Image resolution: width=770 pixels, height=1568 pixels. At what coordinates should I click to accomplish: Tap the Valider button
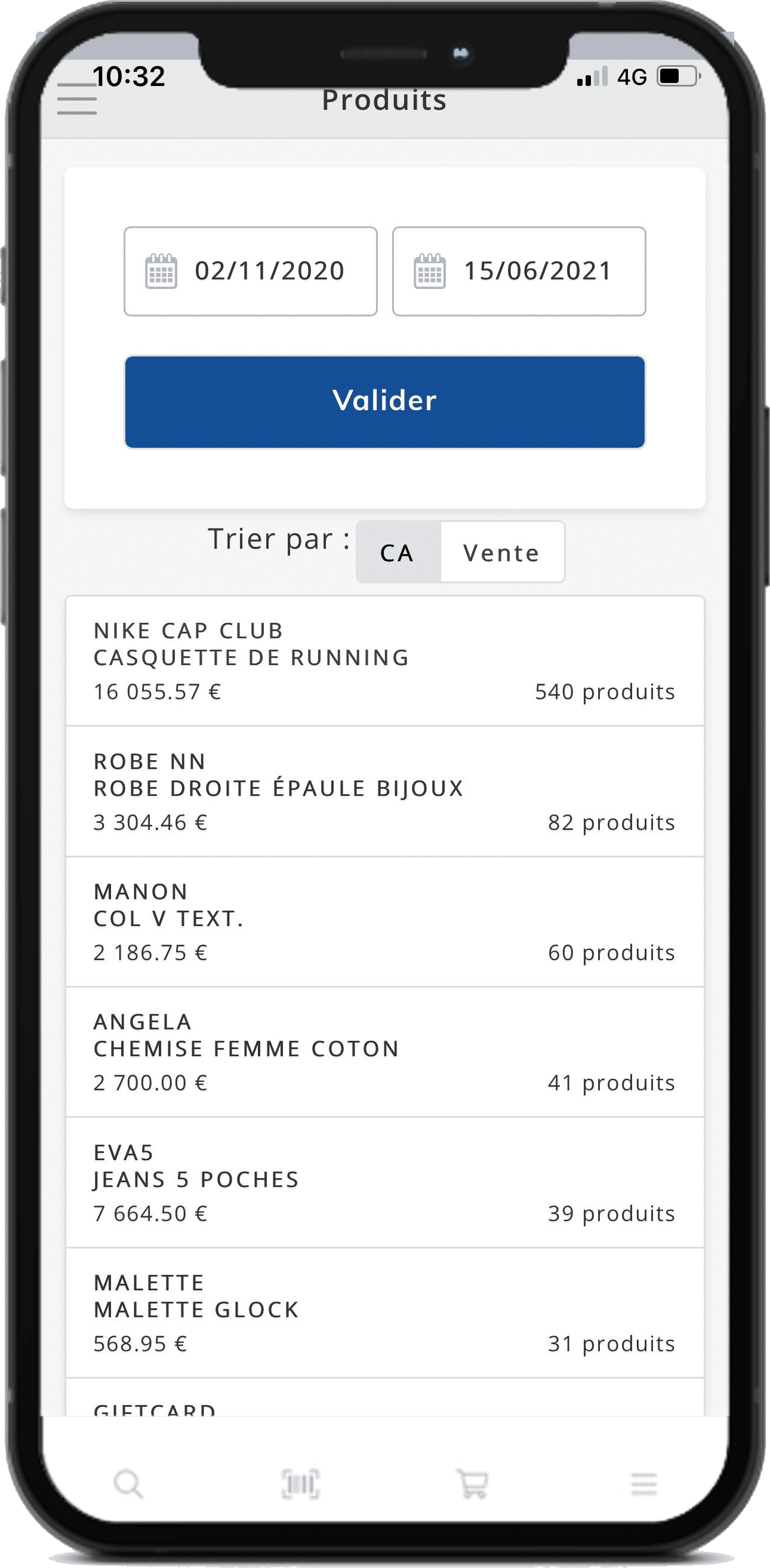[384, 402]
